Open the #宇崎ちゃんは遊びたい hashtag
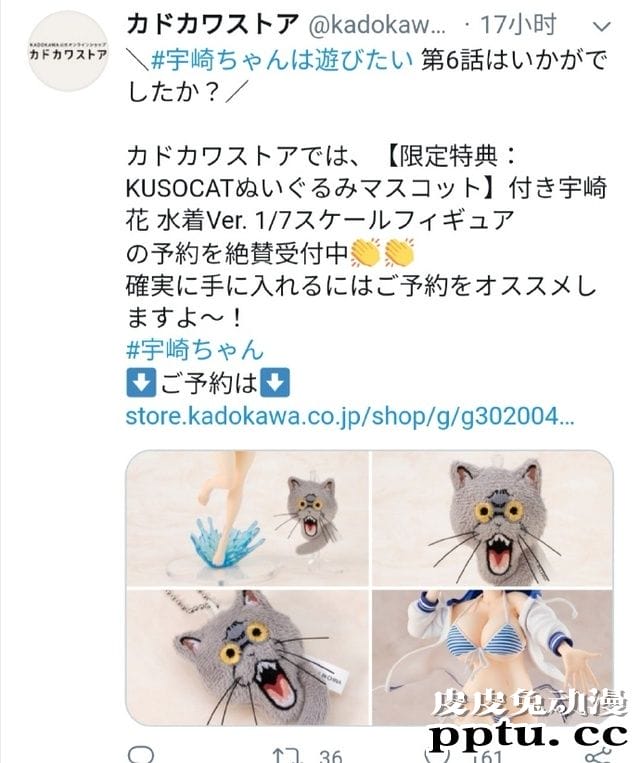 coord(282,61)
